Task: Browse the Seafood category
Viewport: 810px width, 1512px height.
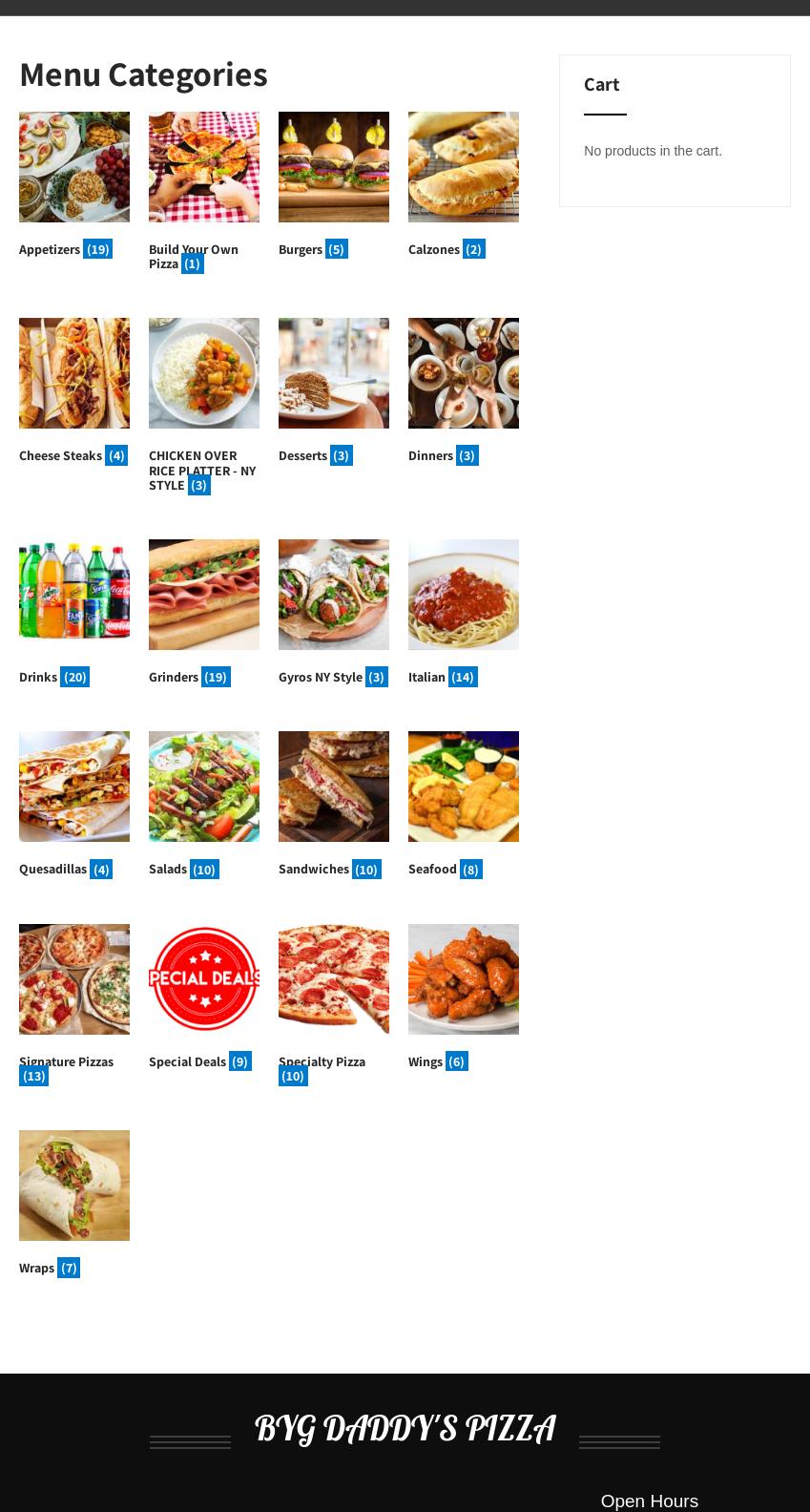Action: click(x=464, y=787)
